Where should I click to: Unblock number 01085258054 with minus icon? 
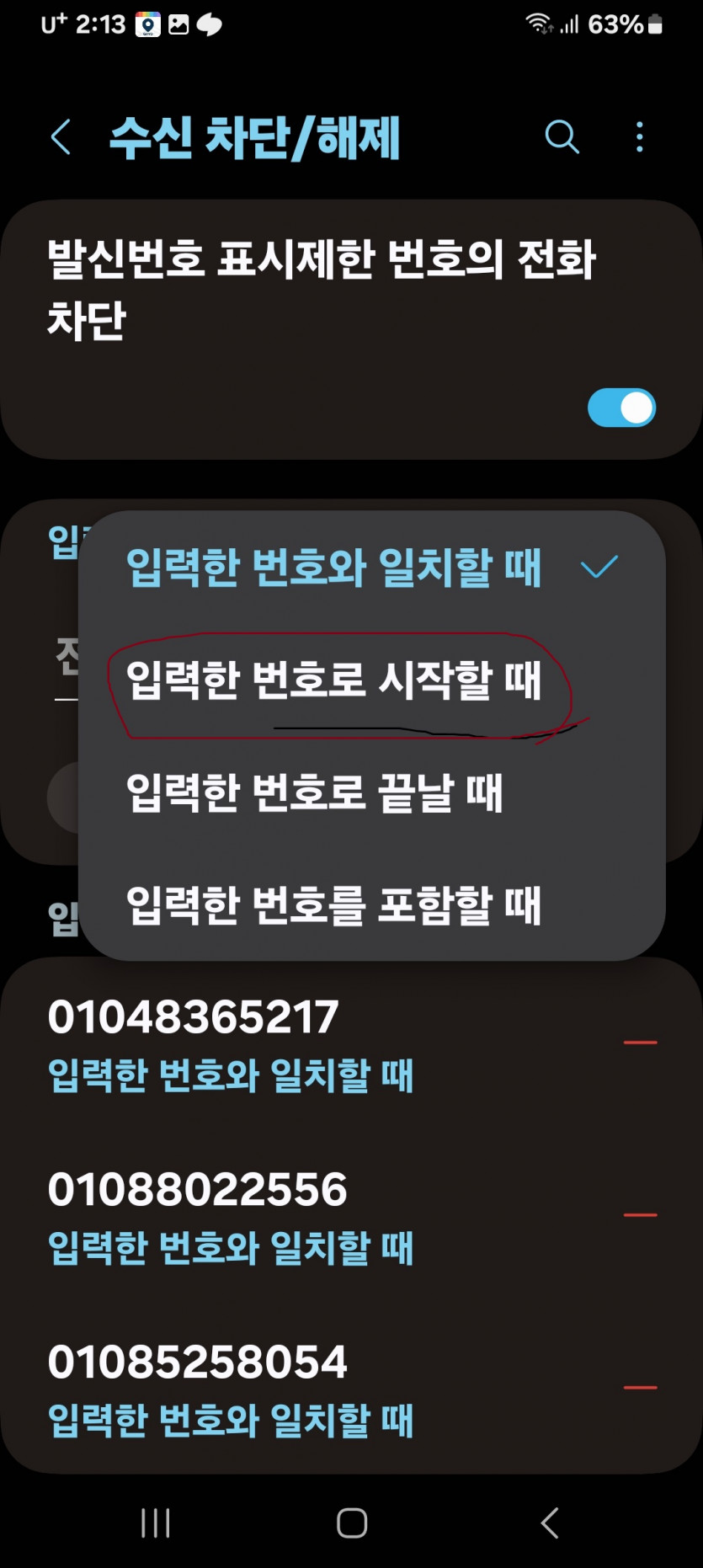tap(640, 1387)
